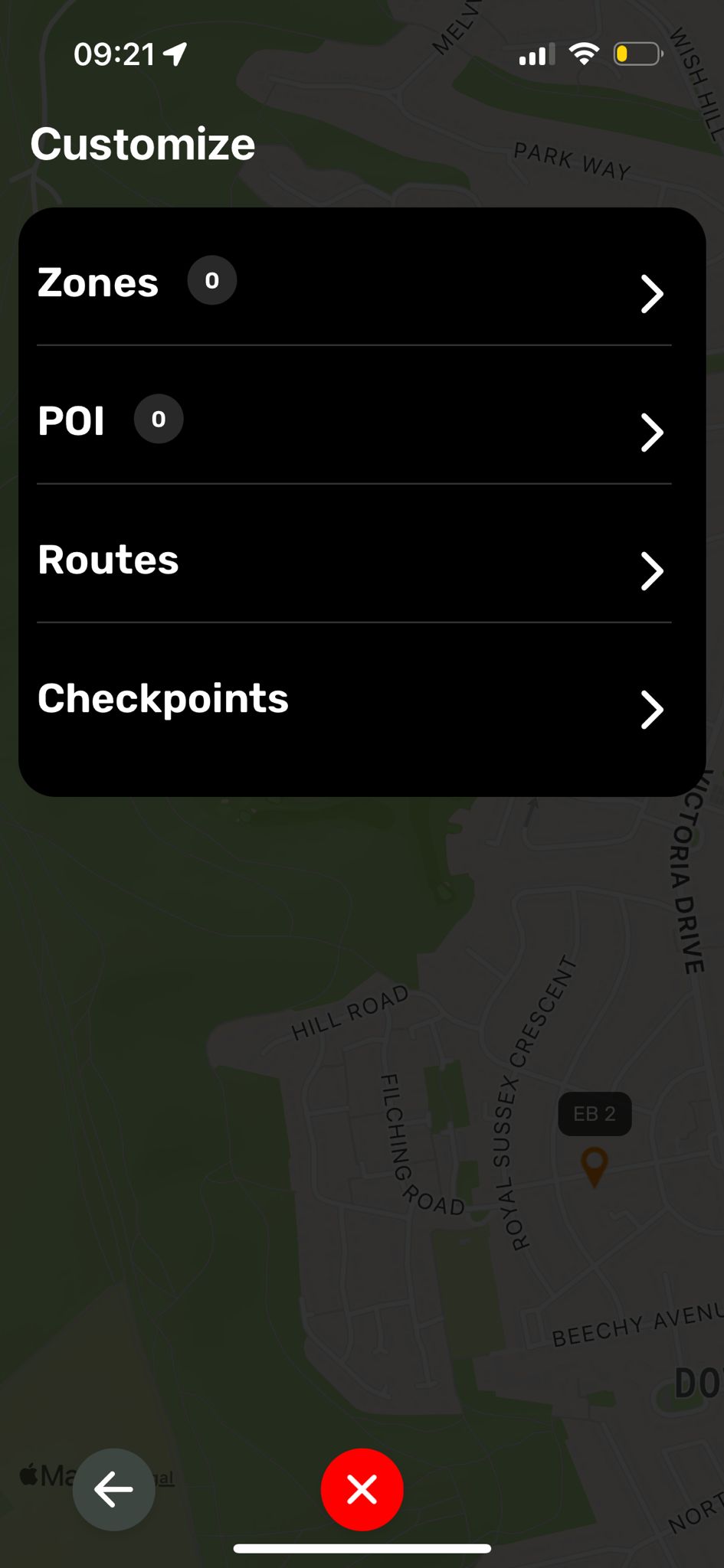Tap the location arrow in the status bar
This screenshot has height=1568, width=724.
[175, 53]
